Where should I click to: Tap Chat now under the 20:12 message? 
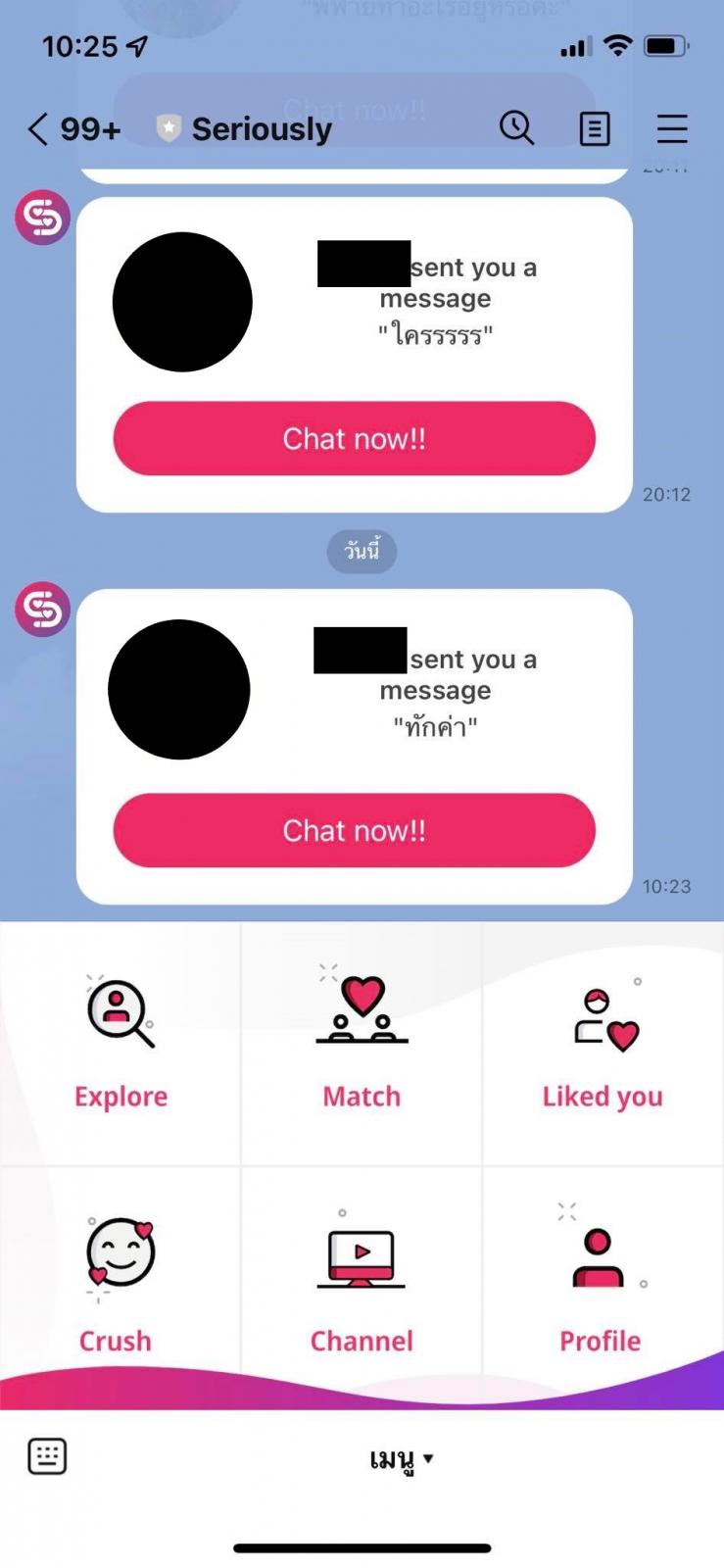point(354,438)
